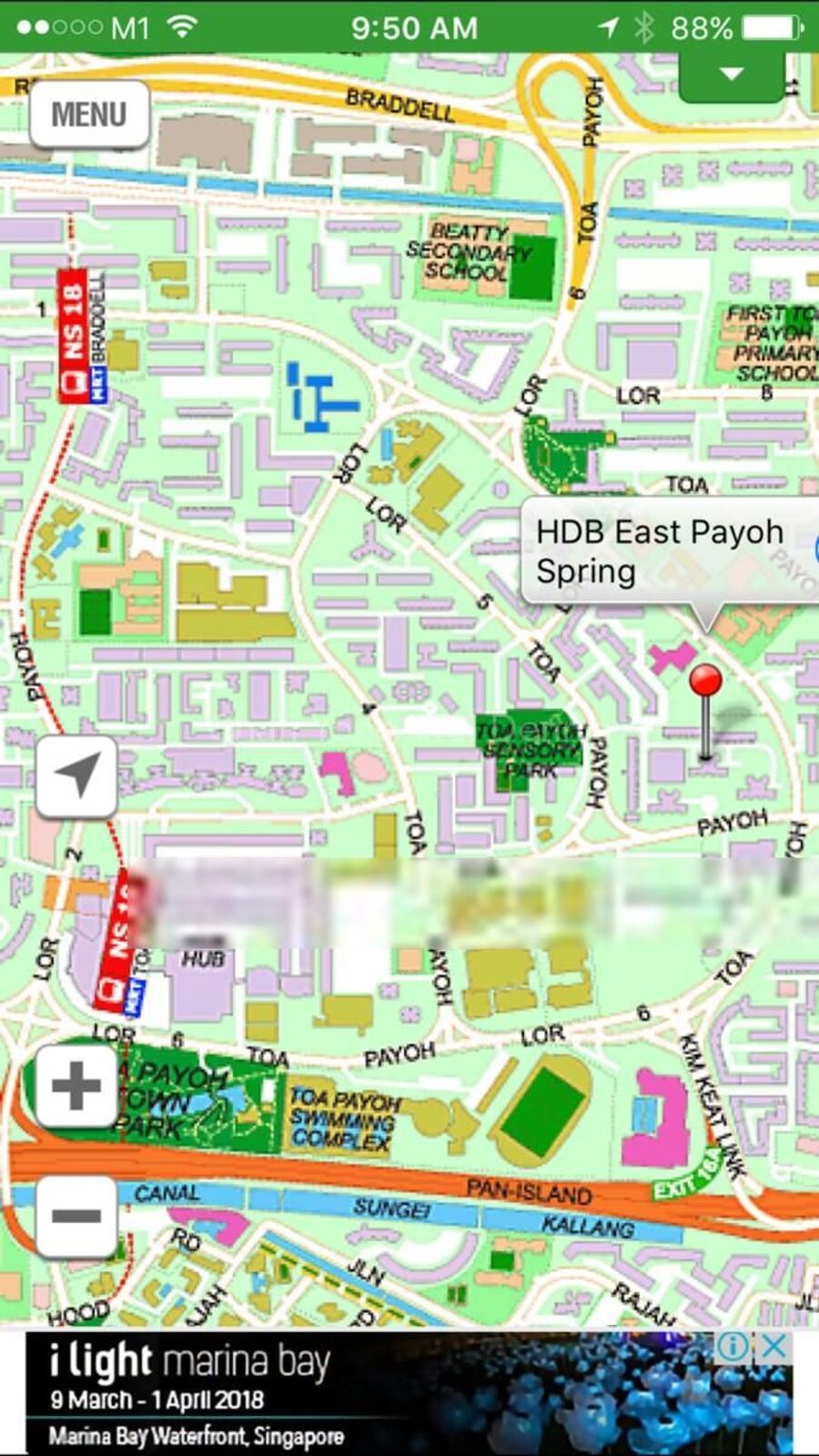The height and width of the screenshot is (1456, 819).
Task: Open the ad info icon
Action: point(734,1346)
